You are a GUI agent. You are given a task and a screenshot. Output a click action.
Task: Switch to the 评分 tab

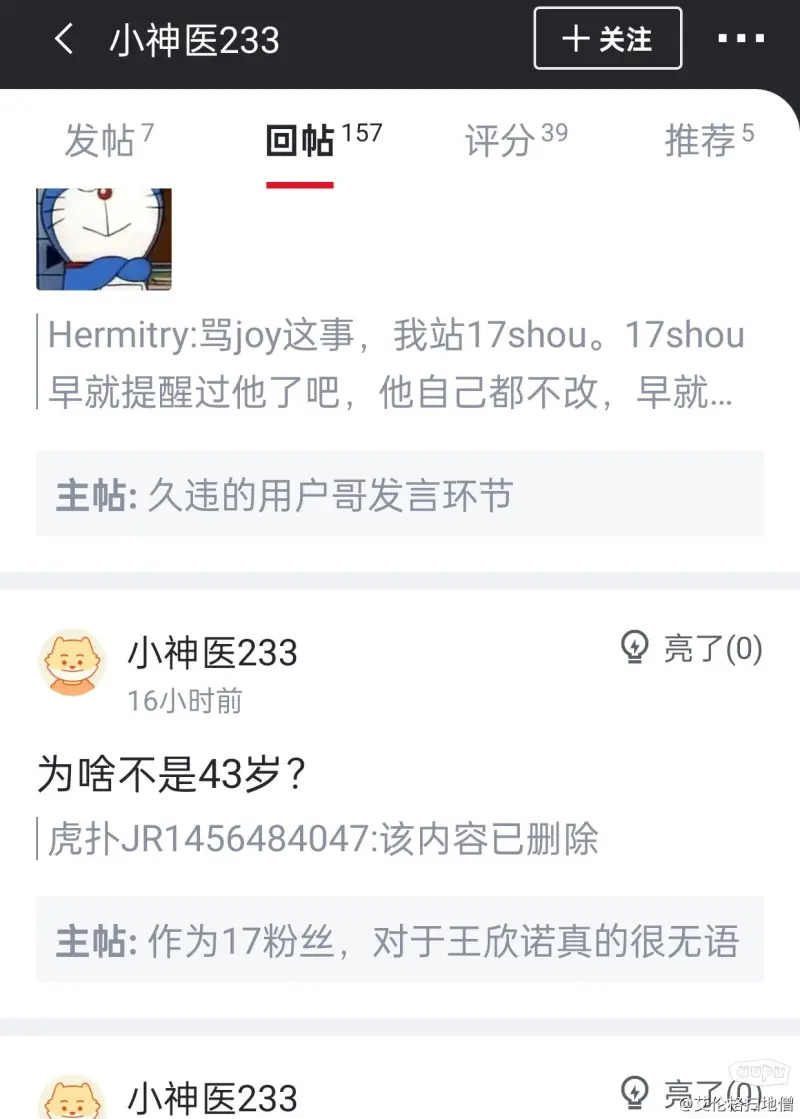[x=515, y=141]
